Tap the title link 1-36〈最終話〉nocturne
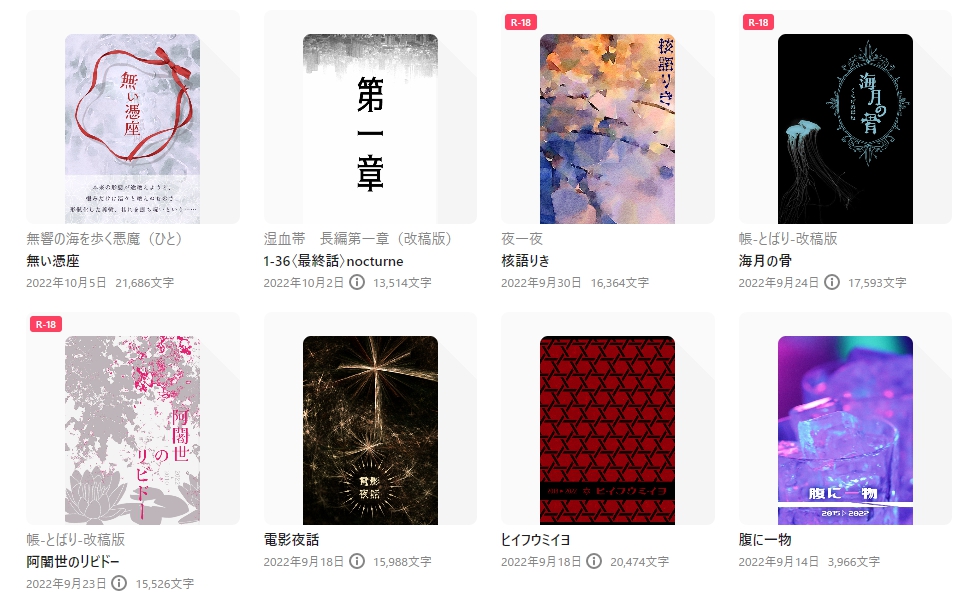 tap(333, 261)
